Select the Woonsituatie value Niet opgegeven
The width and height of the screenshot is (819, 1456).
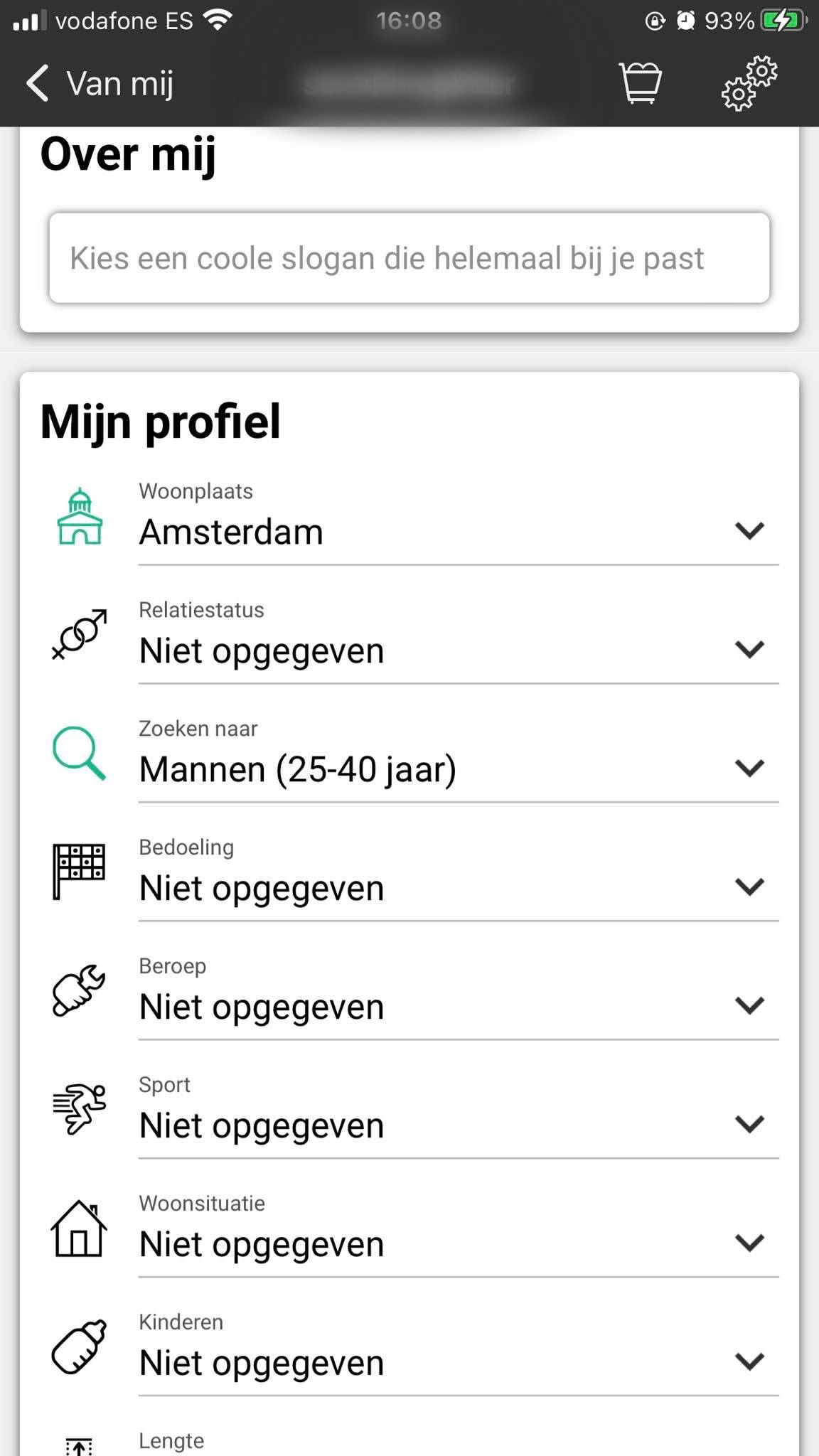pos(260,1243)
